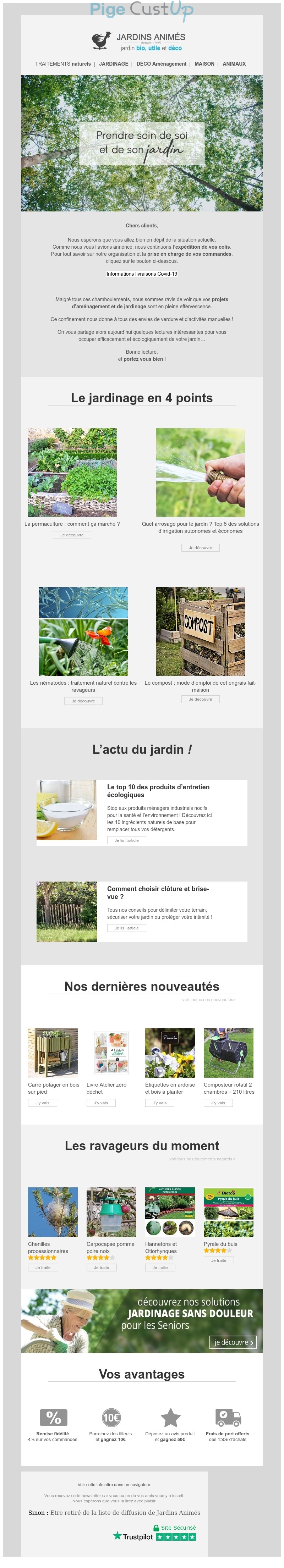Read the clôture et brise-vue article

point(127,928)
